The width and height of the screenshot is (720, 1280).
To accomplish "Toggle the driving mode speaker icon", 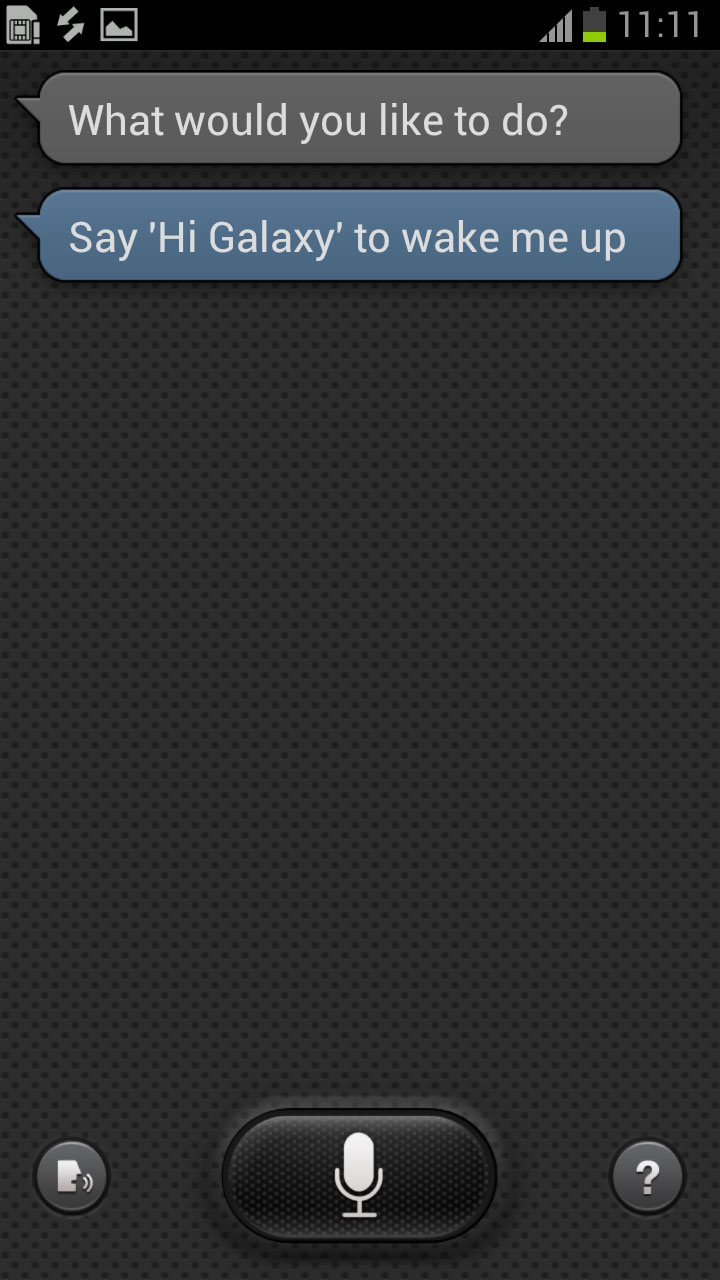I will point(72,1178).
